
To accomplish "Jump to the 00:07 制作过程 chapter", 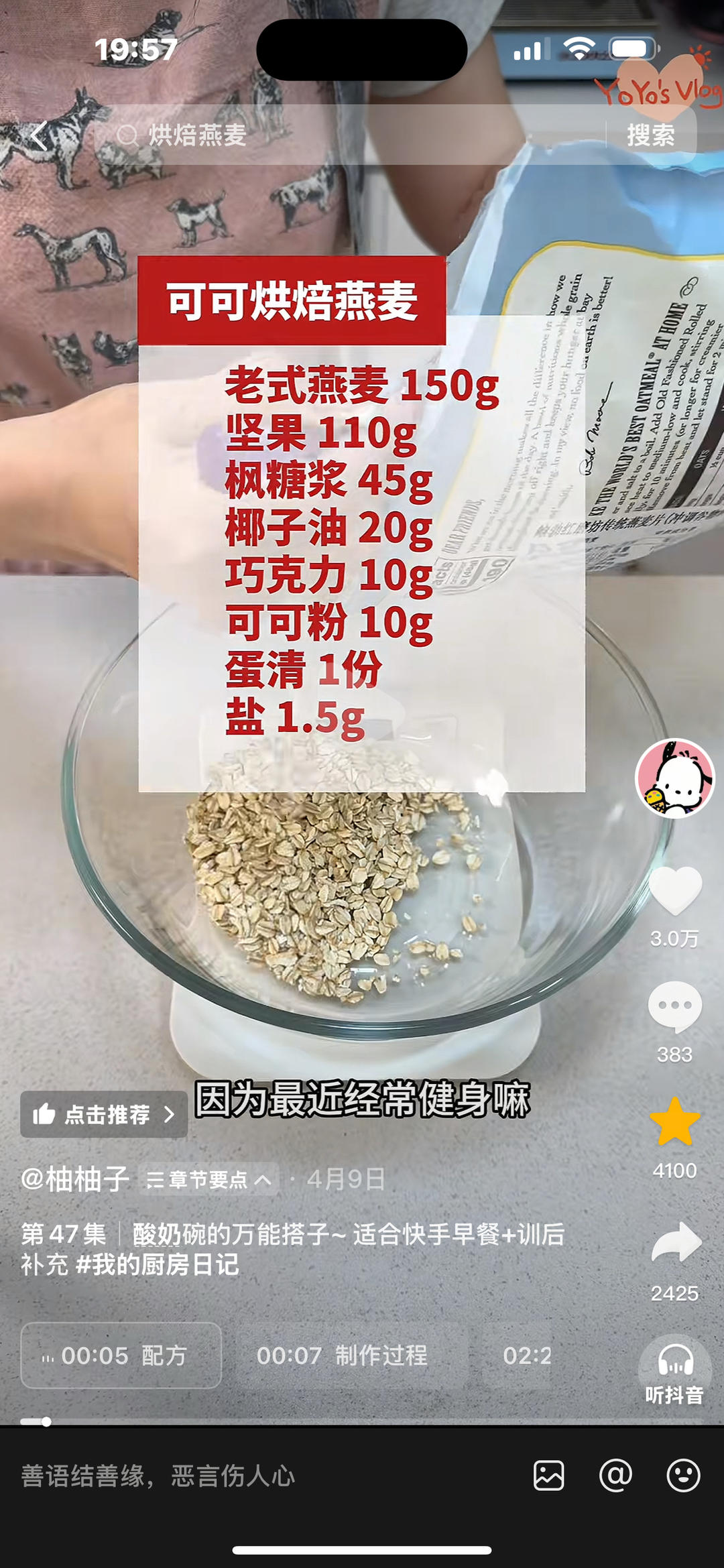I will [x=342, y=1355].
